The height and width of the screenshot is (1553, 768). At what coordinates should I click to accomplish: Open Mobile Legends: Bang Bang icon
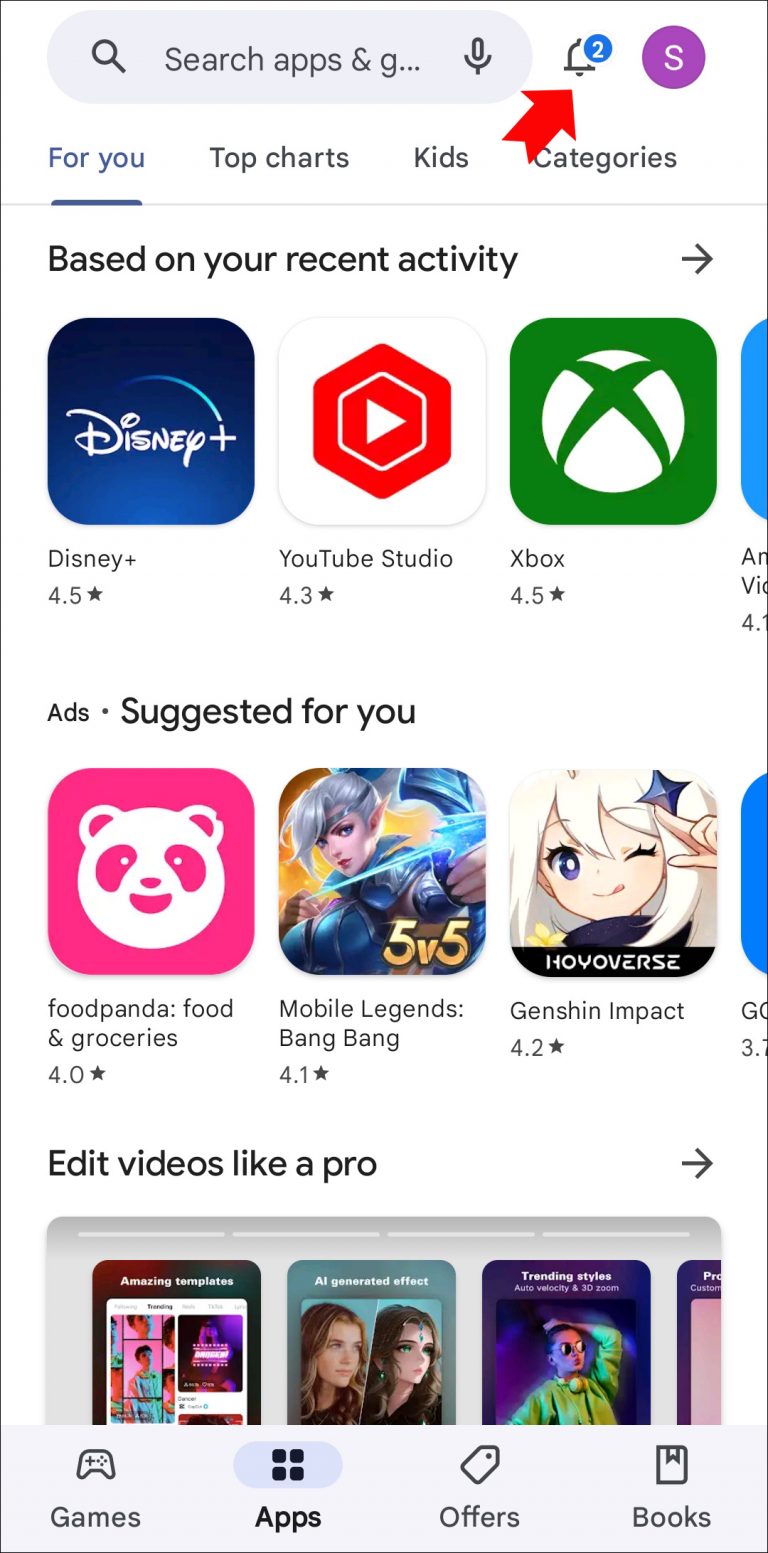(382, 870)
